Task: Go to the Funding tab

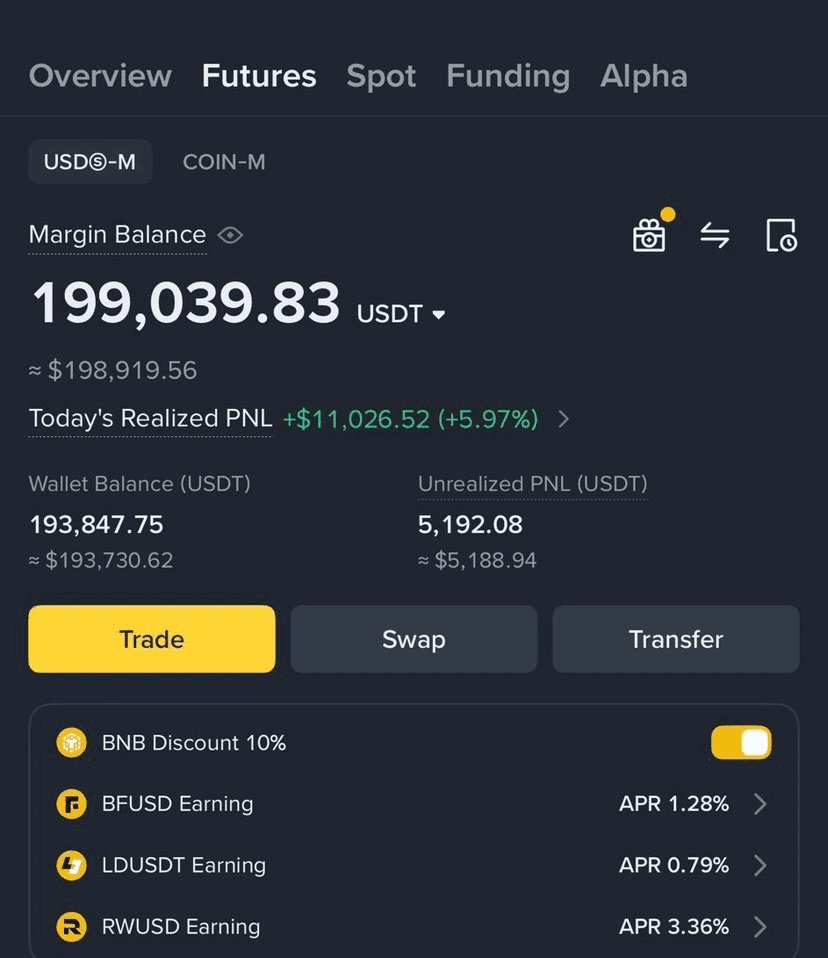Action: pyautogui.click(x=508, y=76)
